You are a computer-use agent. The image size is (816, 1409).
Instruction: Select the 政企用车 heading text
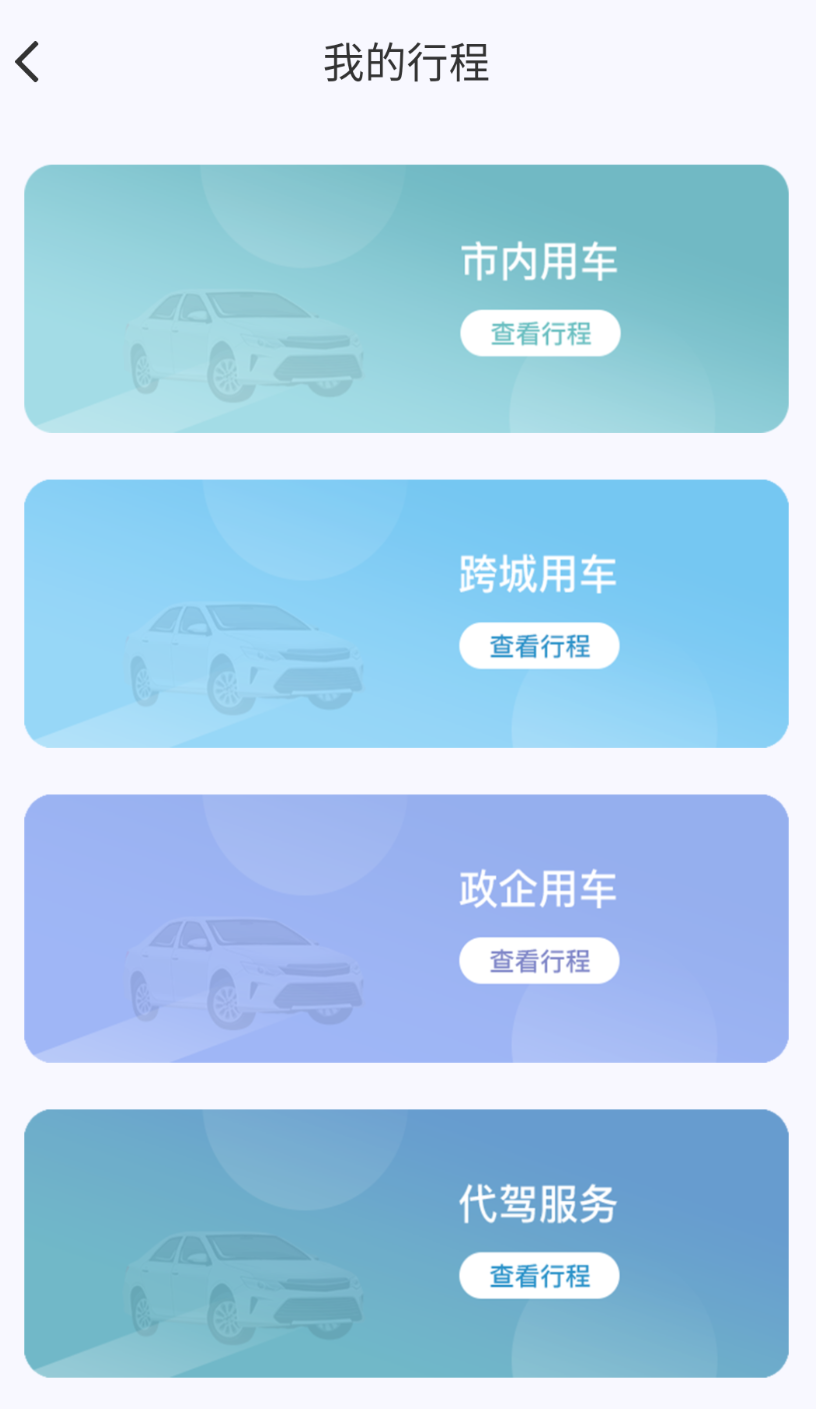tap(539, 888)
